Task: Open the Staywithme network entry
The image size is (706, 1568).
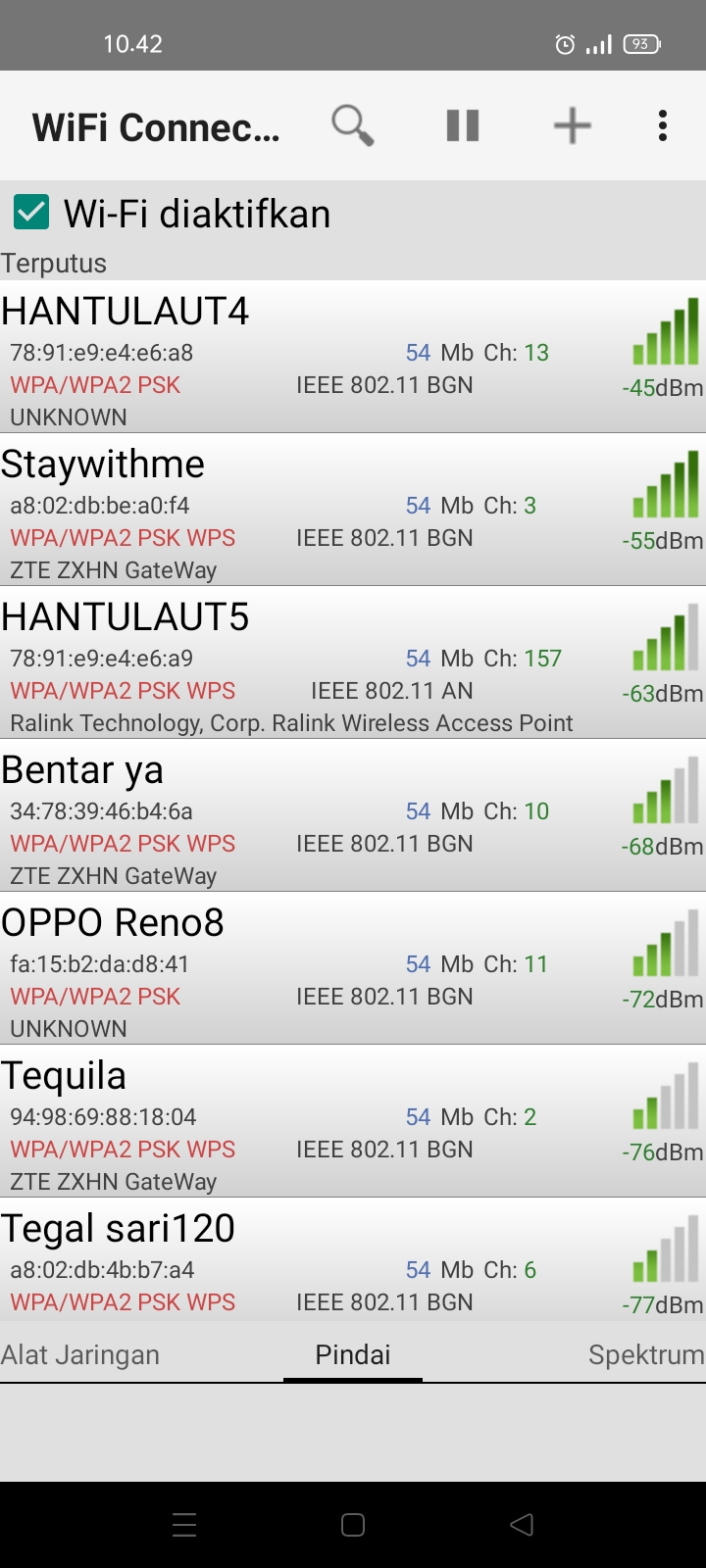Action: click(x=294, y=510)
